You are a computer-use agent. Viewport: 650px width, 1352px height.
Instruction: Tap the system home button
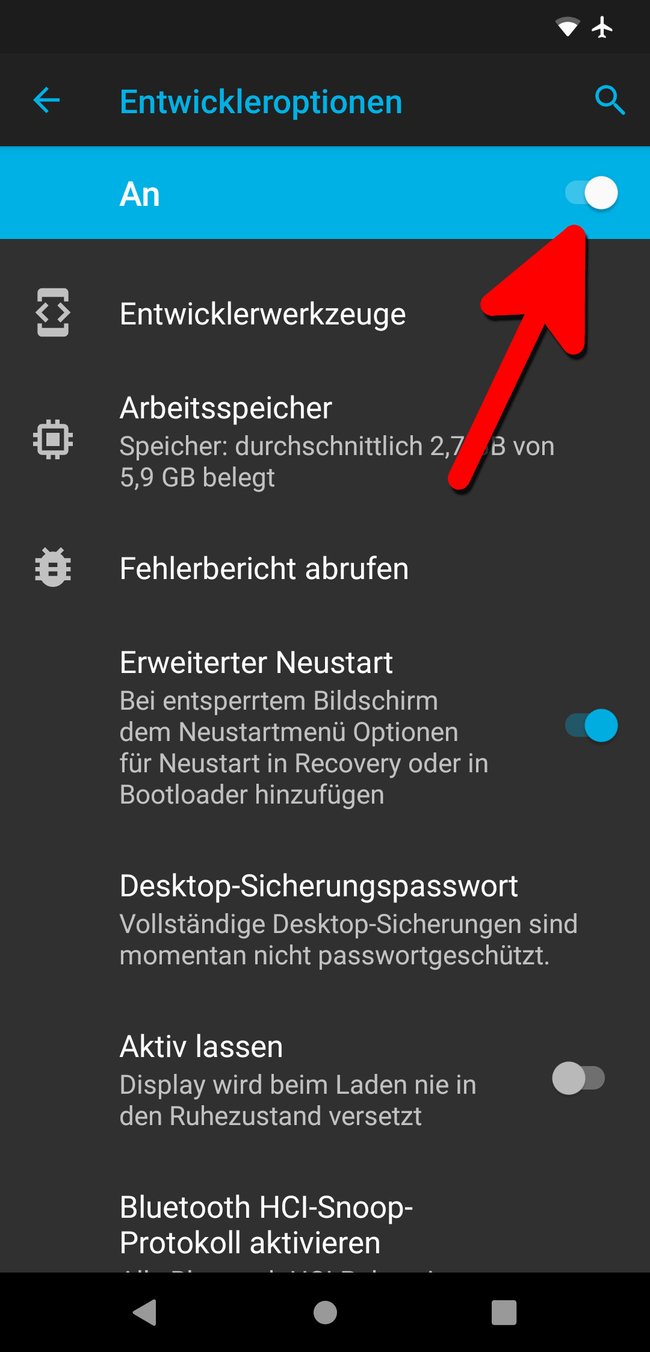point(325,1312)
